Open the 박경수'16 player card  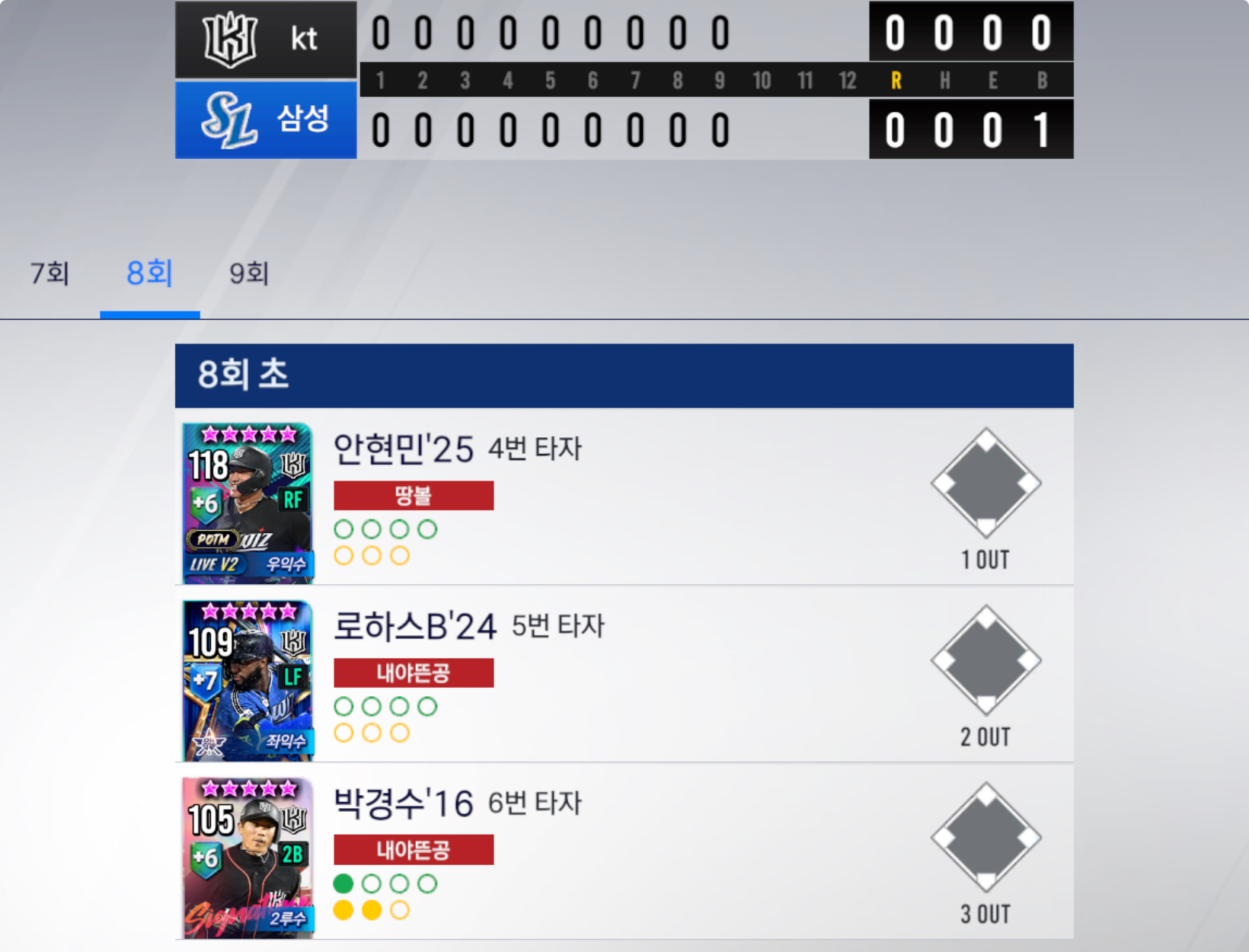[248, 858]
